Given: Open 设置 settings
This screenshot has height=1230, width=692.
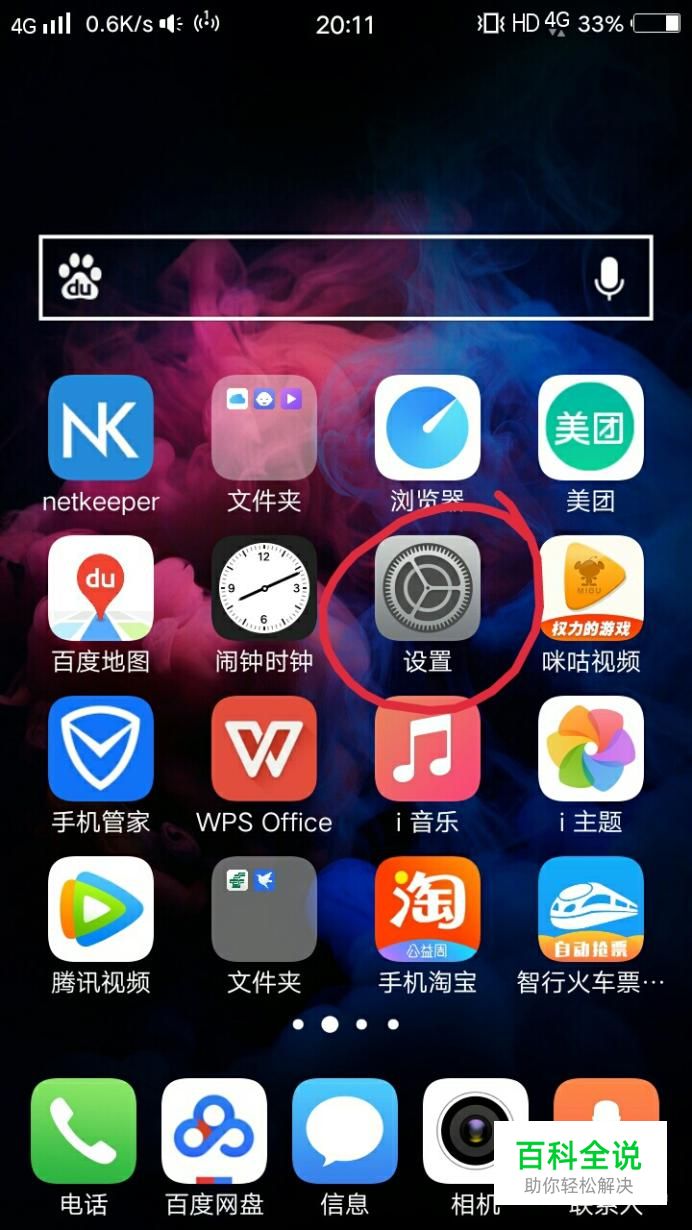Looking at the screenshot, I should pos(427,588).
